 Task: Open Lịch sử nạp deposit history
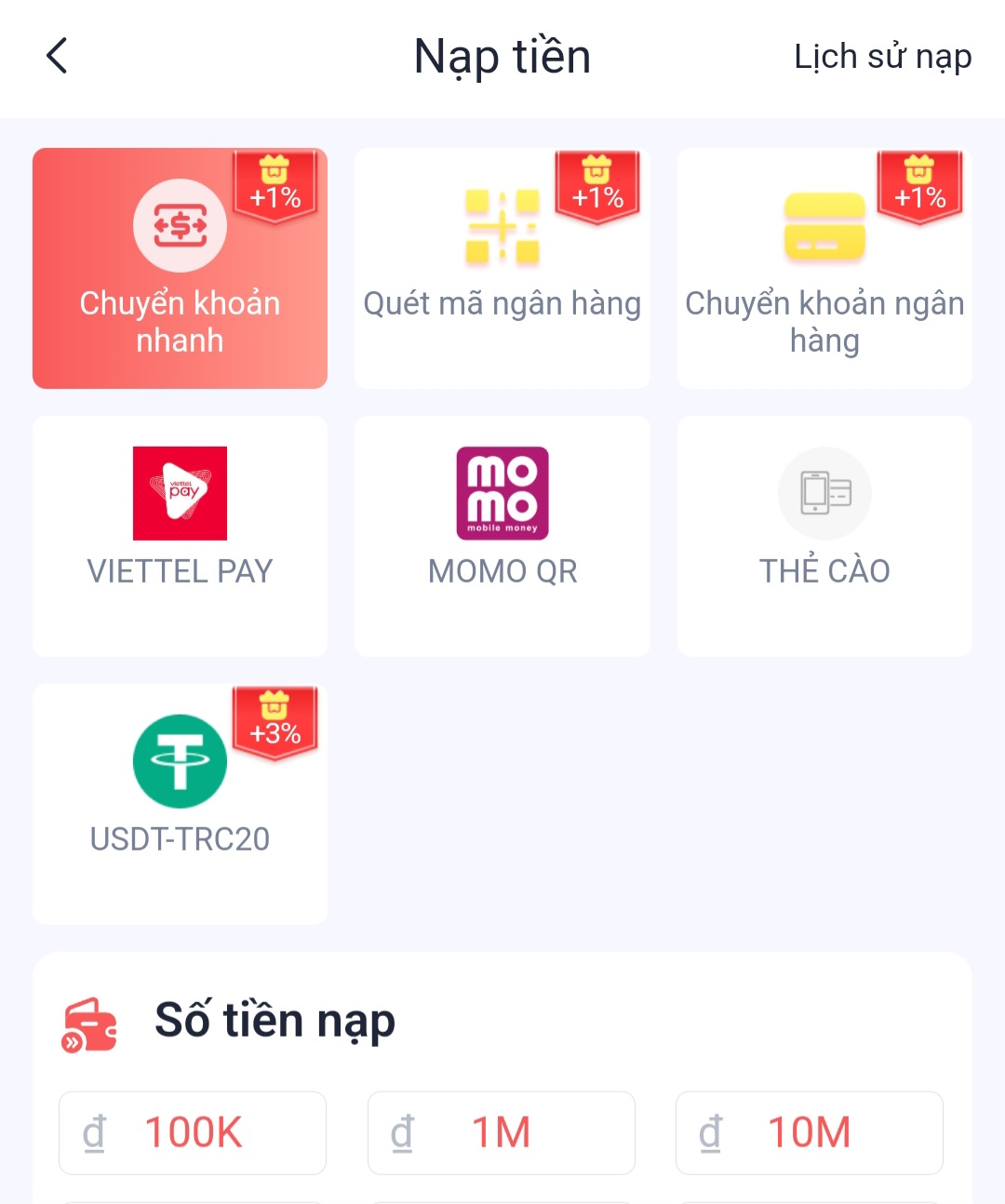click(x=882, y=57)
